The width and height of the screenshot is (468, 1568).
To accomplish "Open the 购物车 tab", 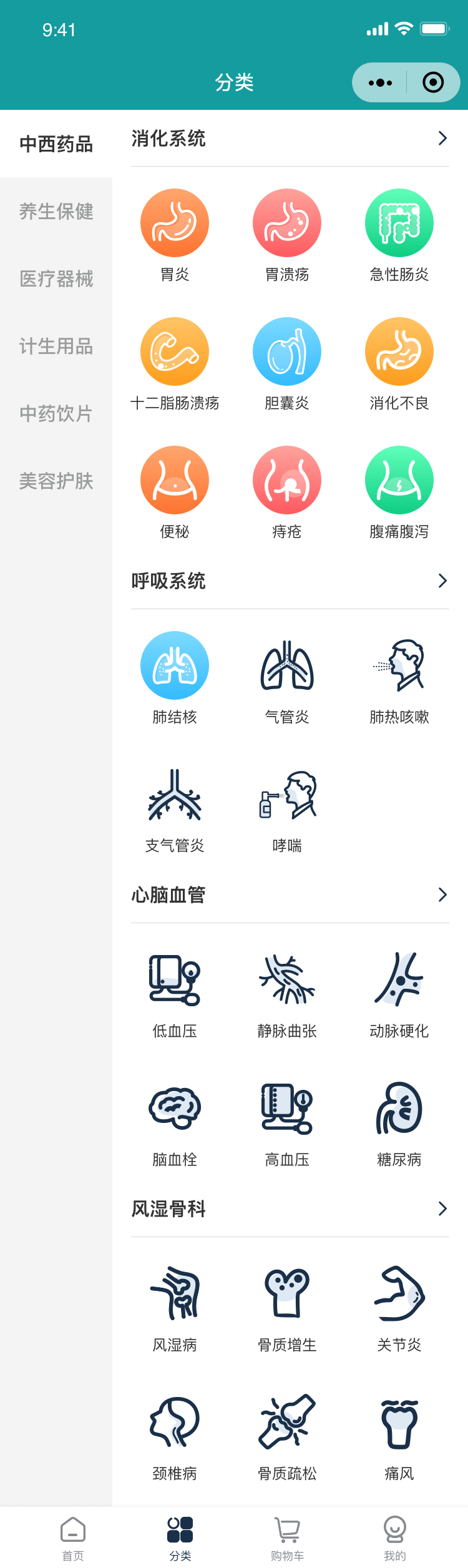I will [x=288, y=1538].
